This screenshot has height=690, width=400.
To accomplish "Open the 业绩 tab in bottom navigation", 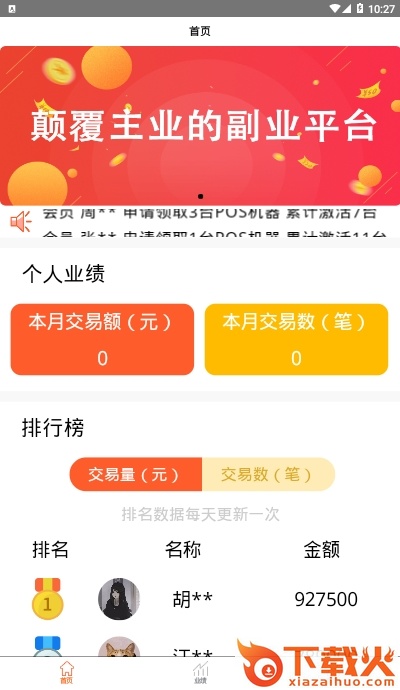I will (x=200, y=673).
